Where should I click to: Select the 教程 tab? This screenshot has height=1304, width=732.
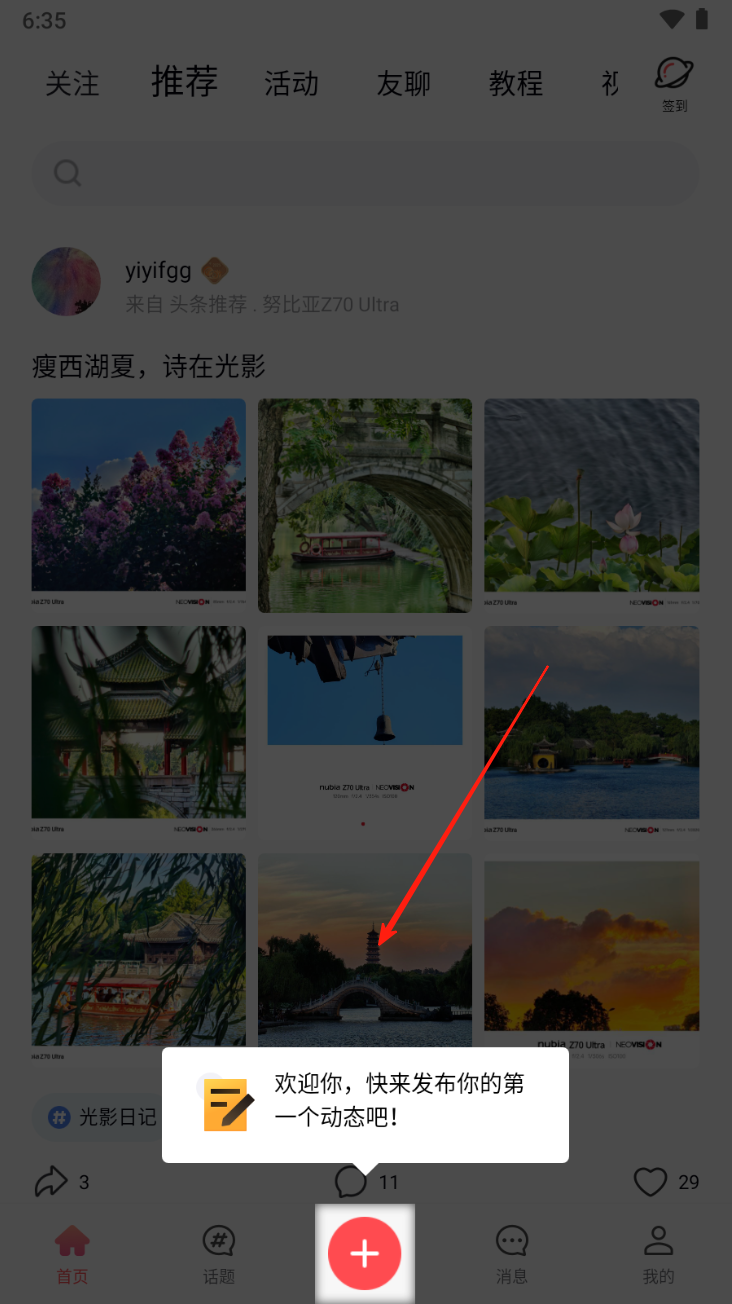pyautogui.click(x=515, y=83)
